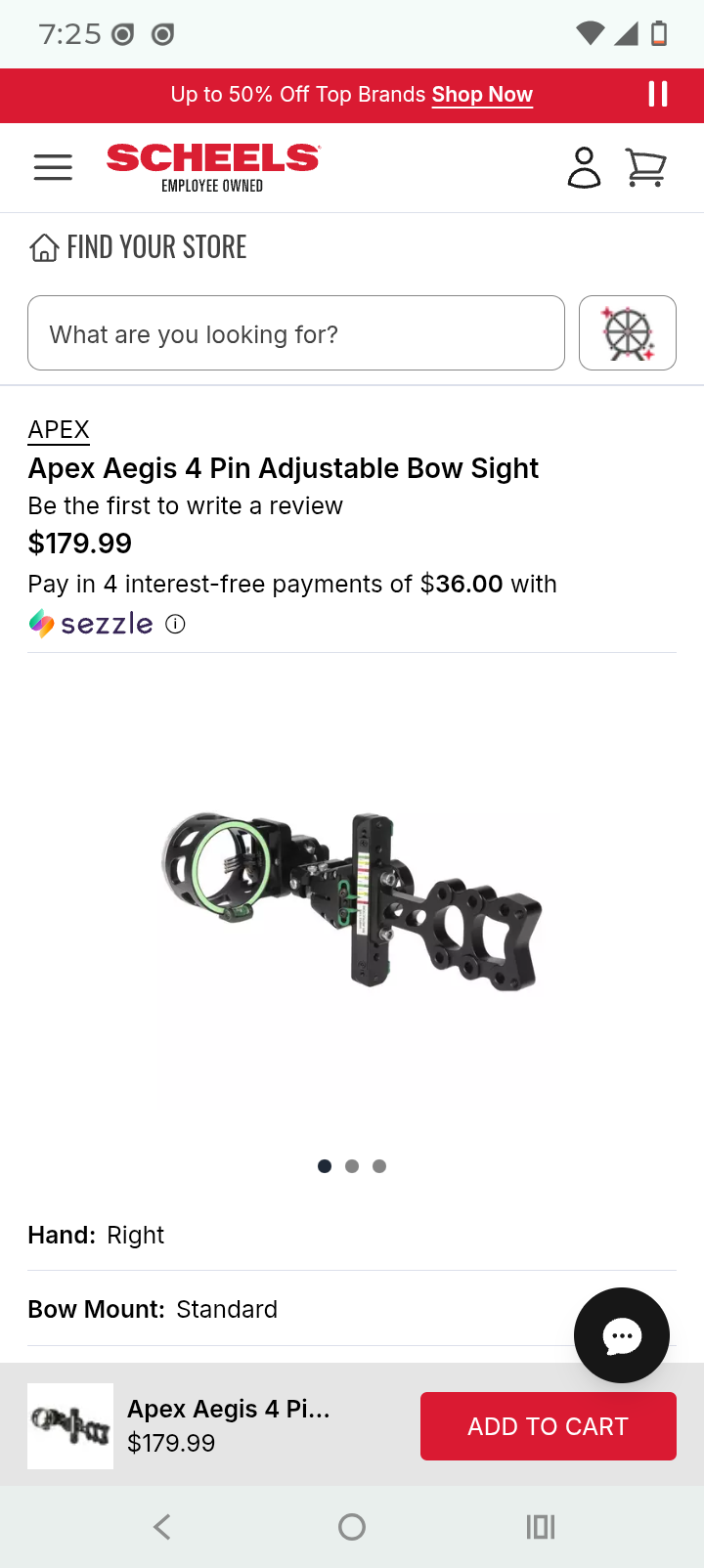This screenshot has width=704, height=1568.
Task: Jump to the third image dot
Action: (379, 1166)
